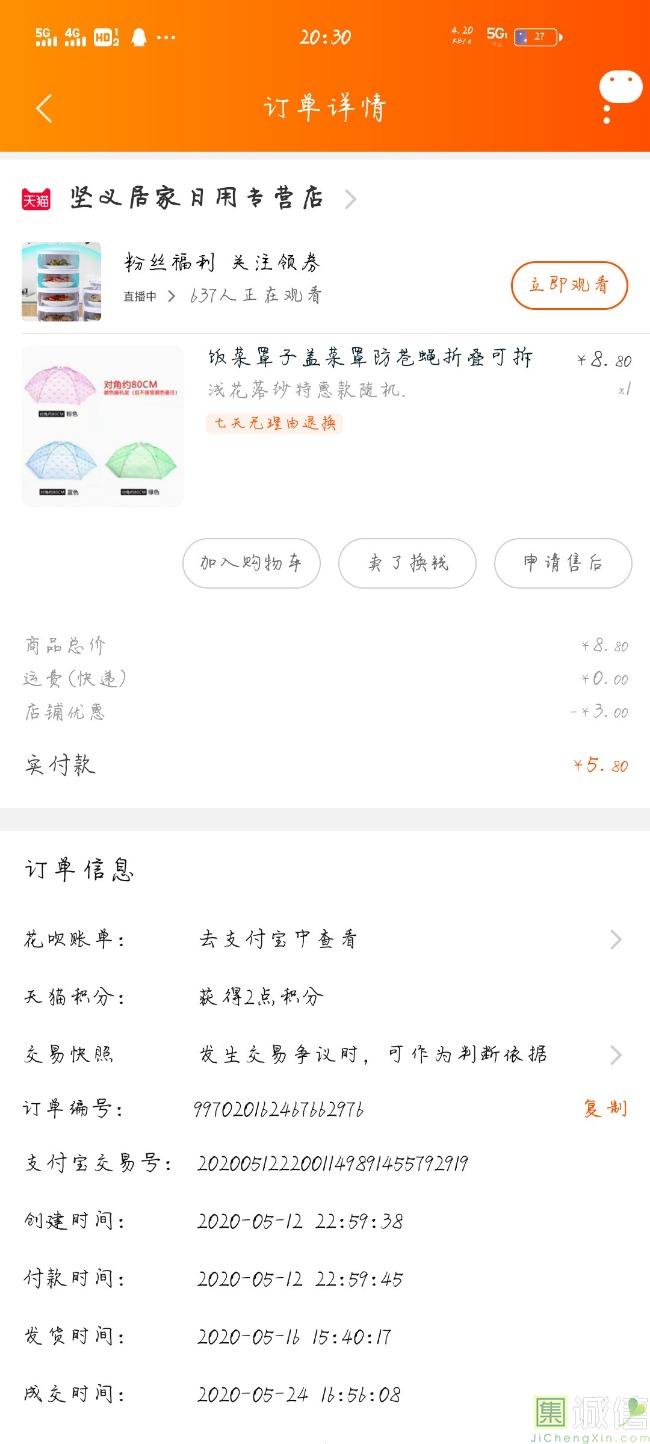650x1444 pixels.
Task: View the food cover product image
Action: (102, 426)
